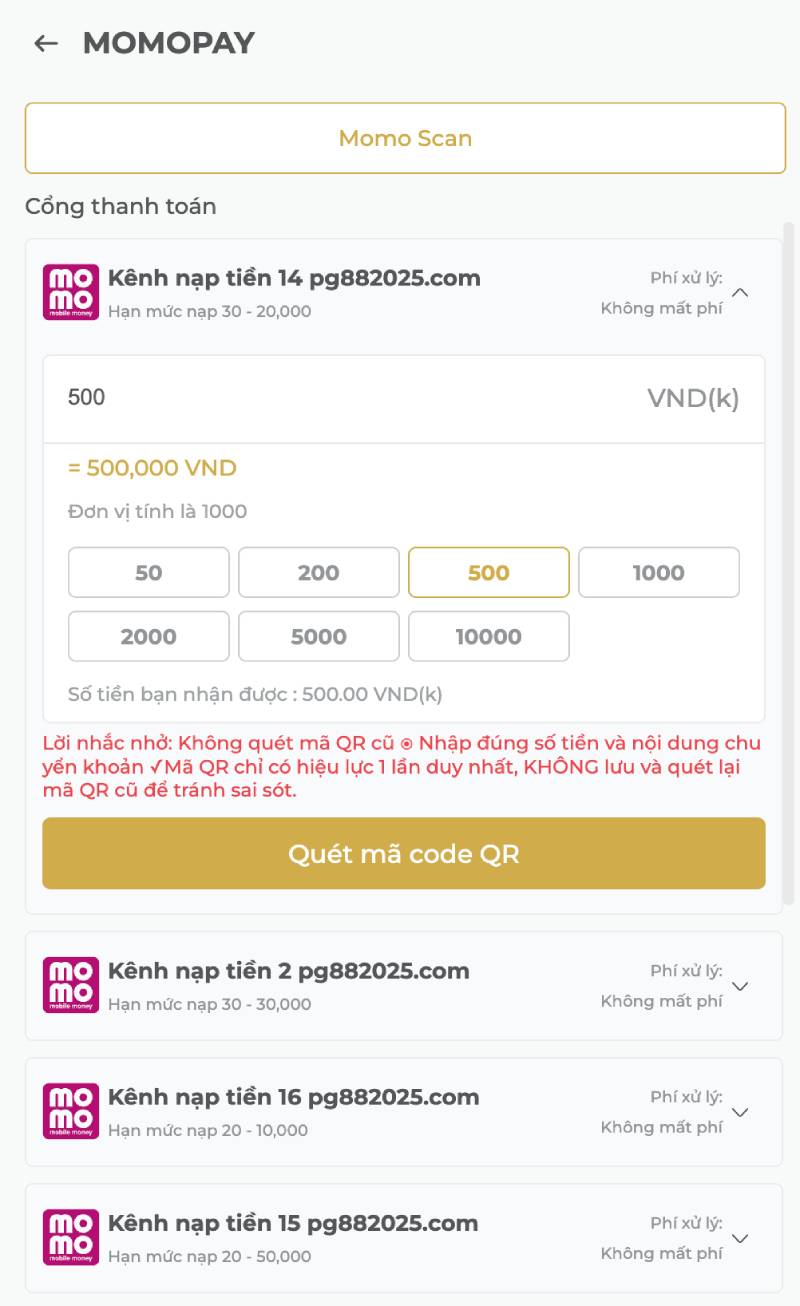Click the MoMo logo on Kênh nạp tiền 2
This screenshot has width=800, height=1306.
[x=70, y=985]
